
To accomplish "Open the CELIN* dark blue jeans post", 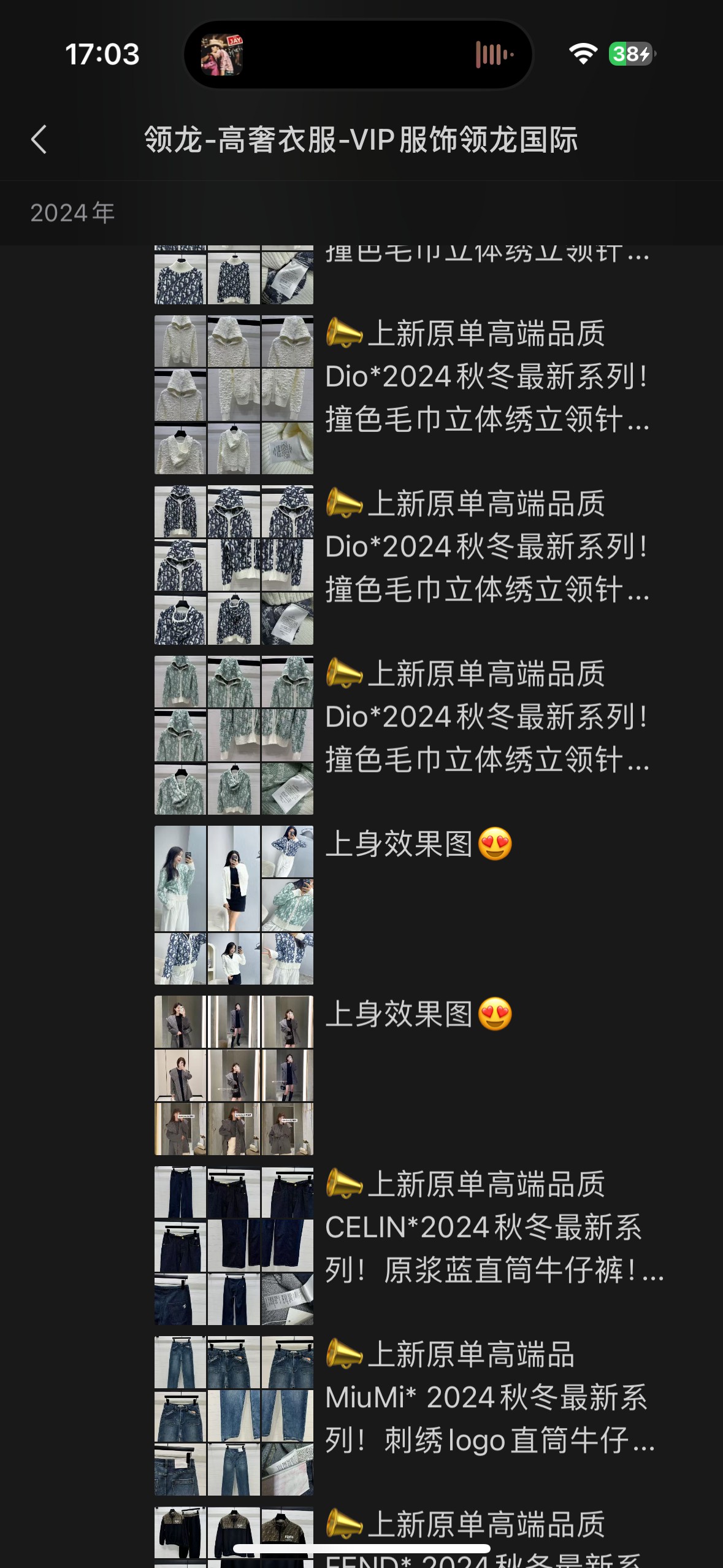I will click(410, 1245).
